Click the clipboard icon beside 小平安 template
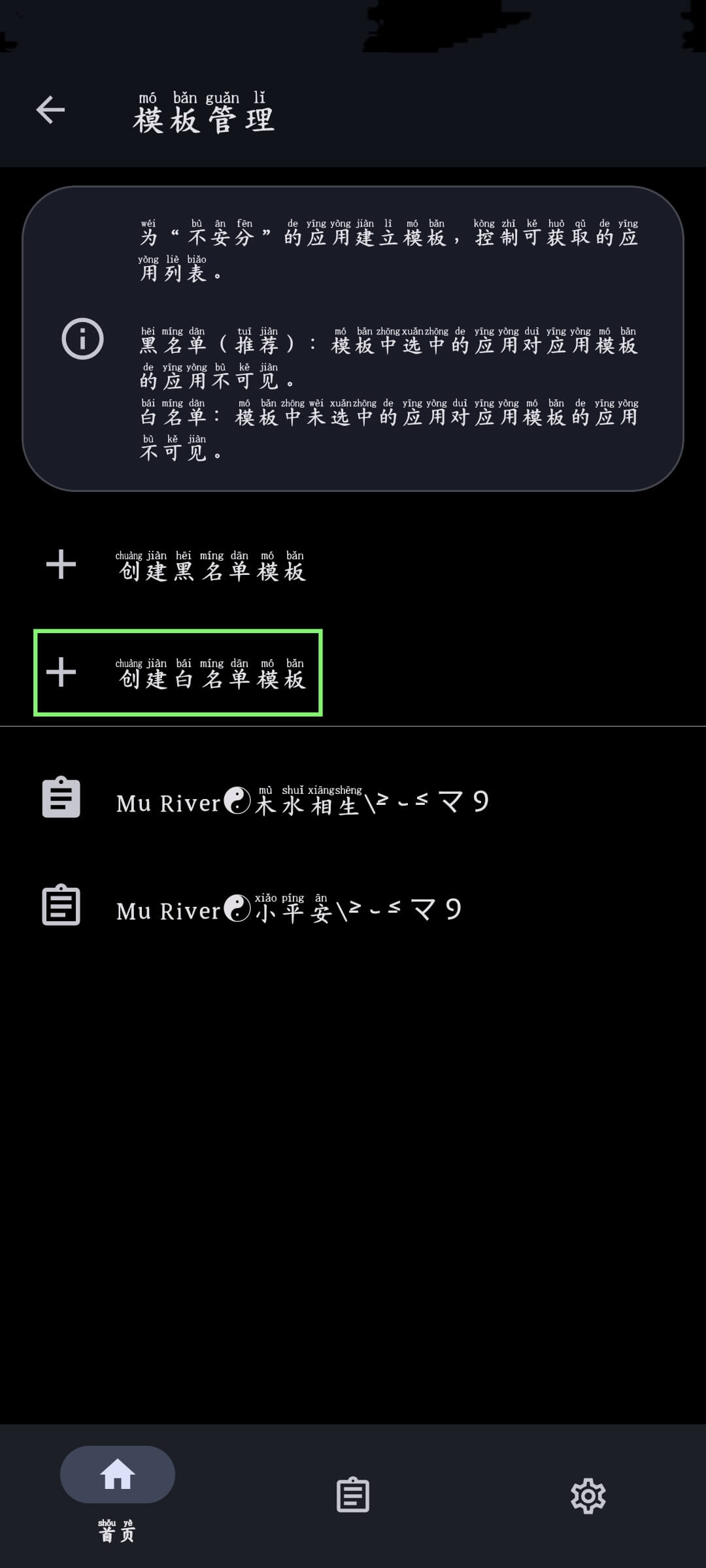This screenshot has width=706, height=1568. [61, 907]
